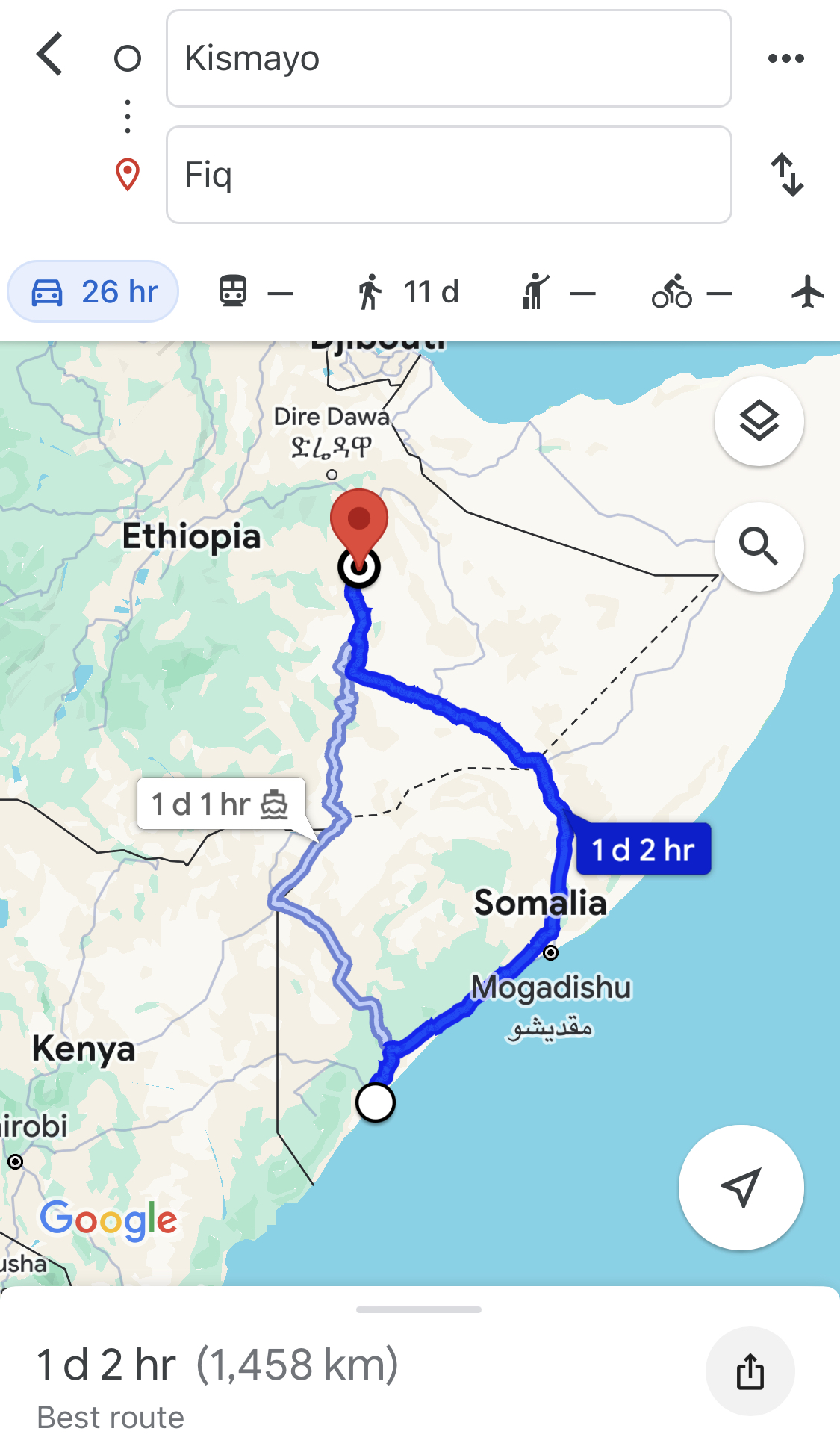This screenshot has height=1446, width=840.
Task: Switch to public transit mode
Action: coord(255,292)
